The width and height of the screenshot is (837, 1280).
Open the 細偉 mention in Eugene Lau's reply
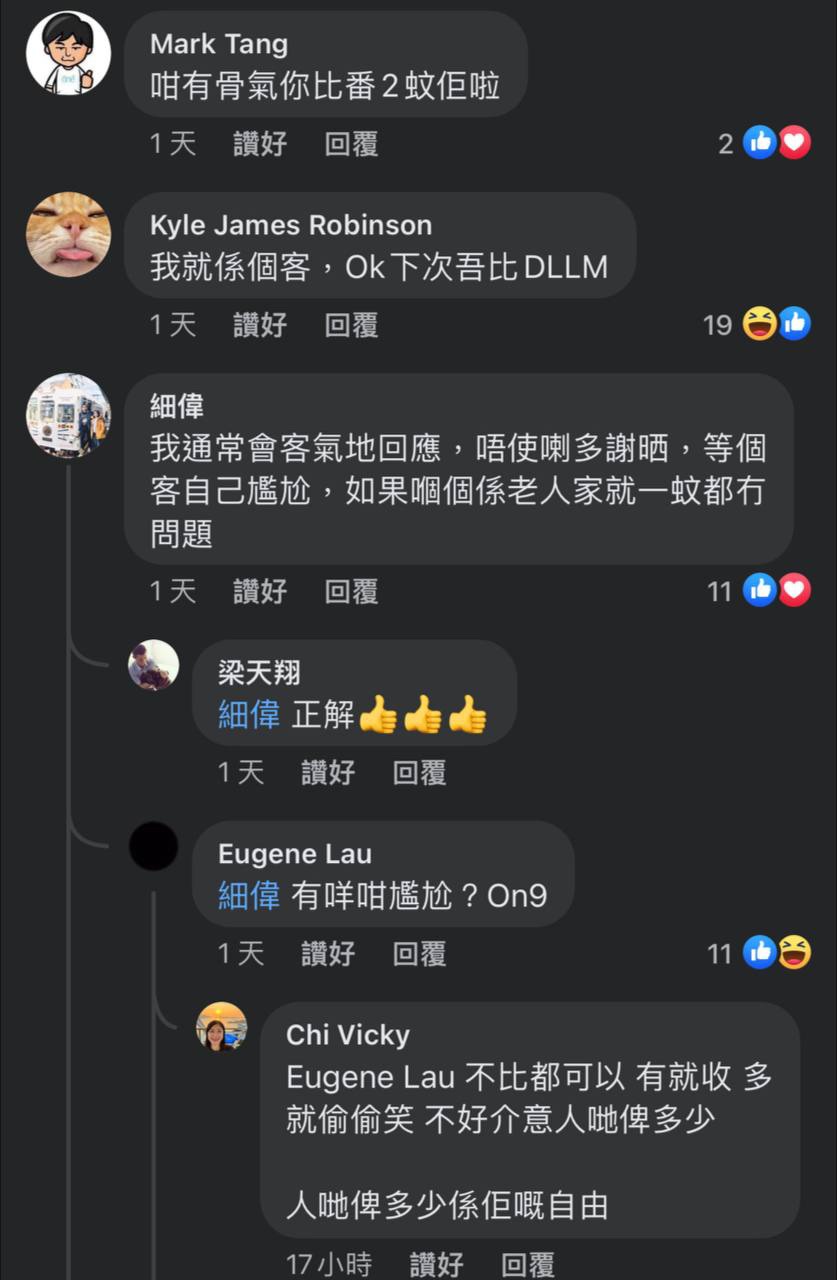[x=246, y=896]
